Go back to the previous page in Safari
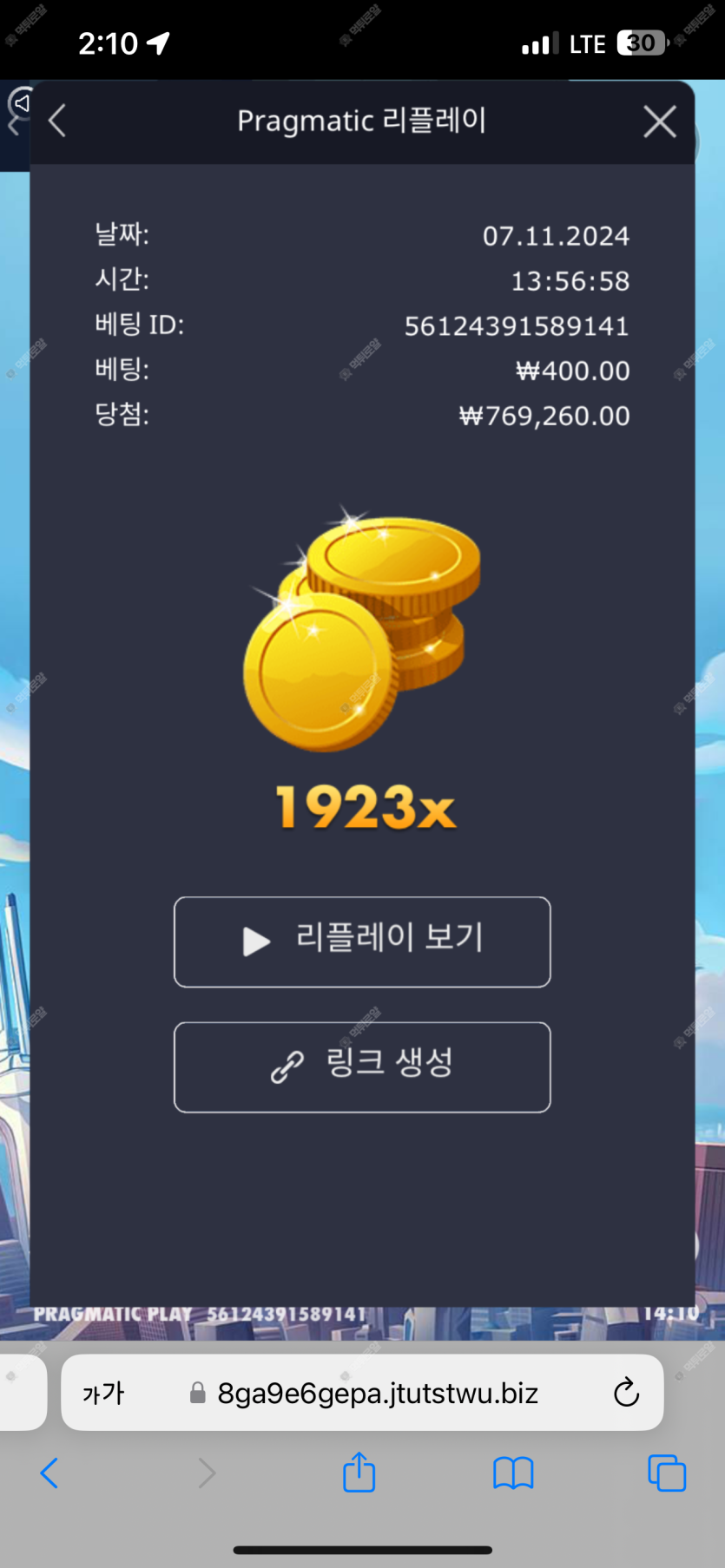 click(x=49, y=1473)
